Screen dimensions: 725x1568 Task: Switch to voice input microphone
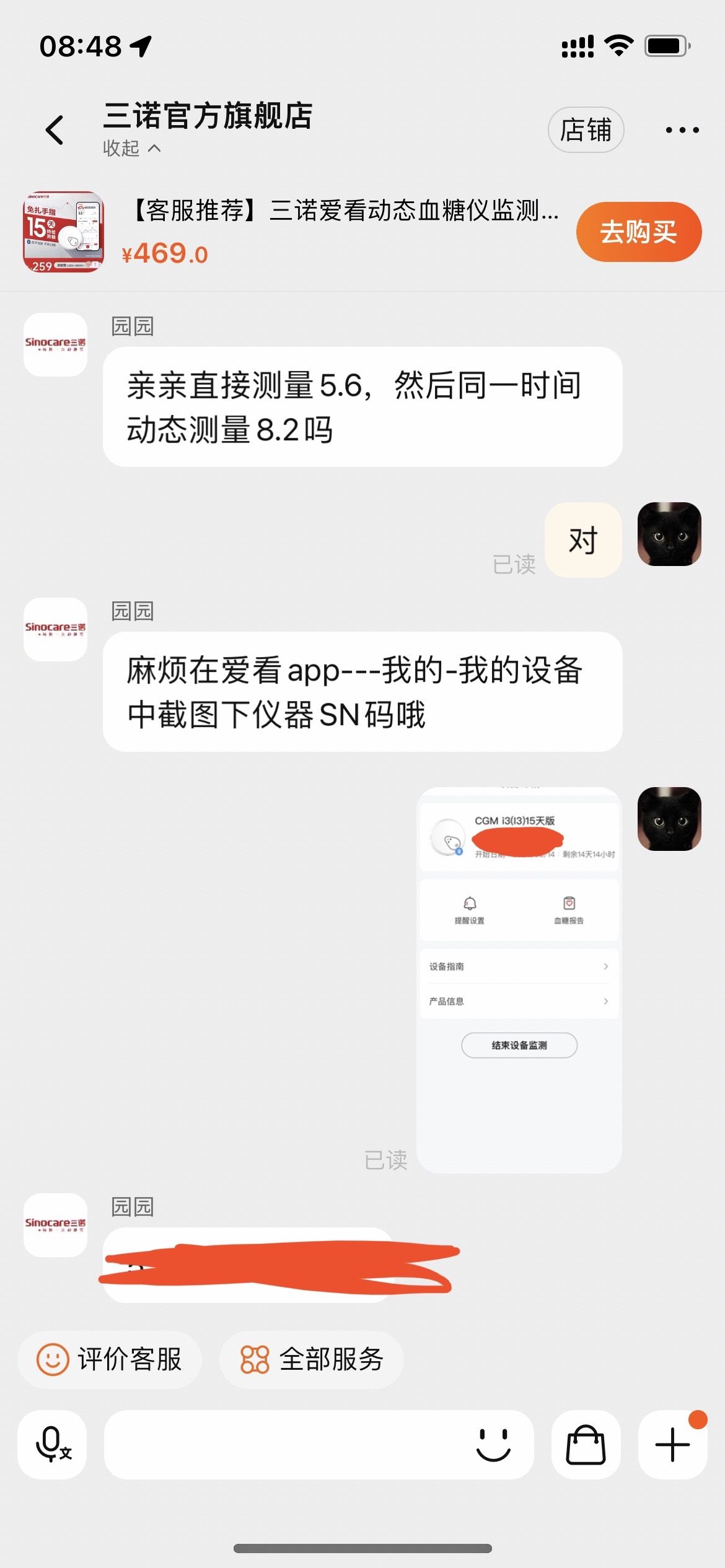52,1444
